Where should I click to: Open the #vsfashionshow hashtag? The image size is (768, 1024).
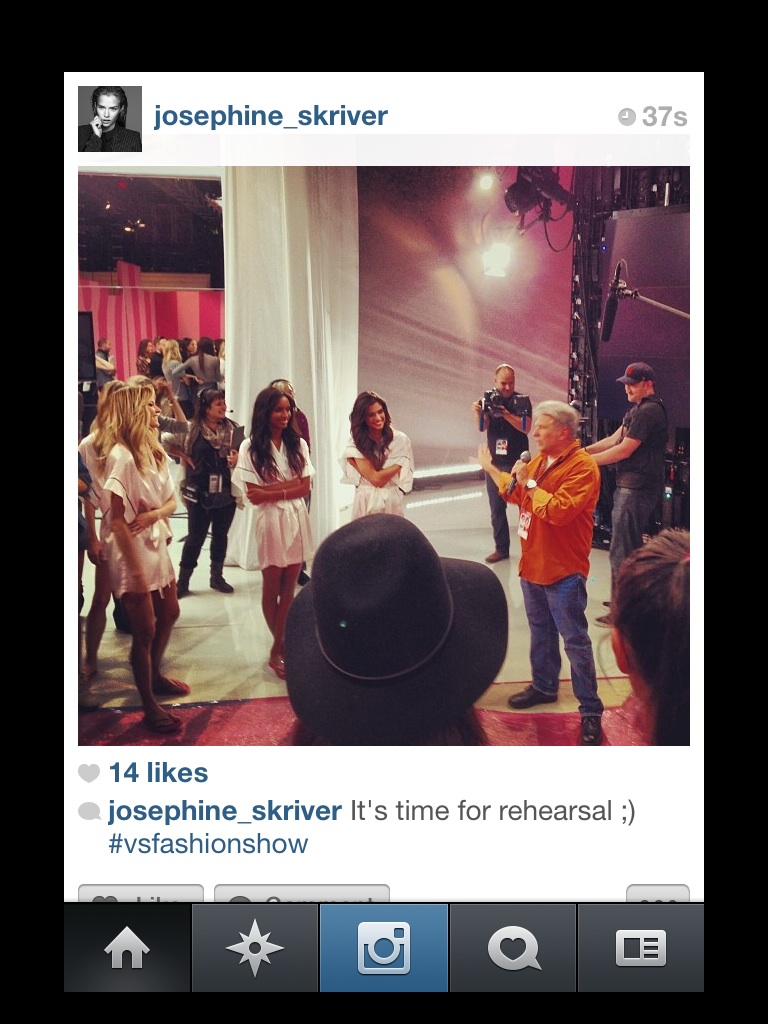[x=208, y=844]
